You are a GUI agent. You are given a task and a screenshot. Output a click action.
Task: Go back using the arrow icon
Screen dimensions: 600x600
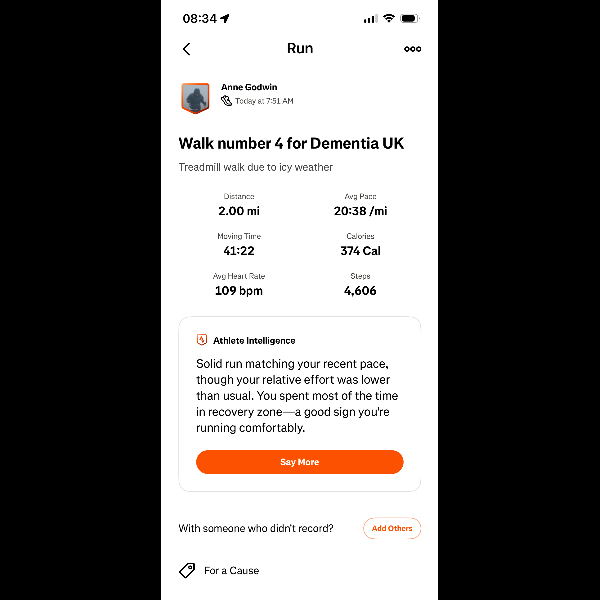tap(186, 49)
